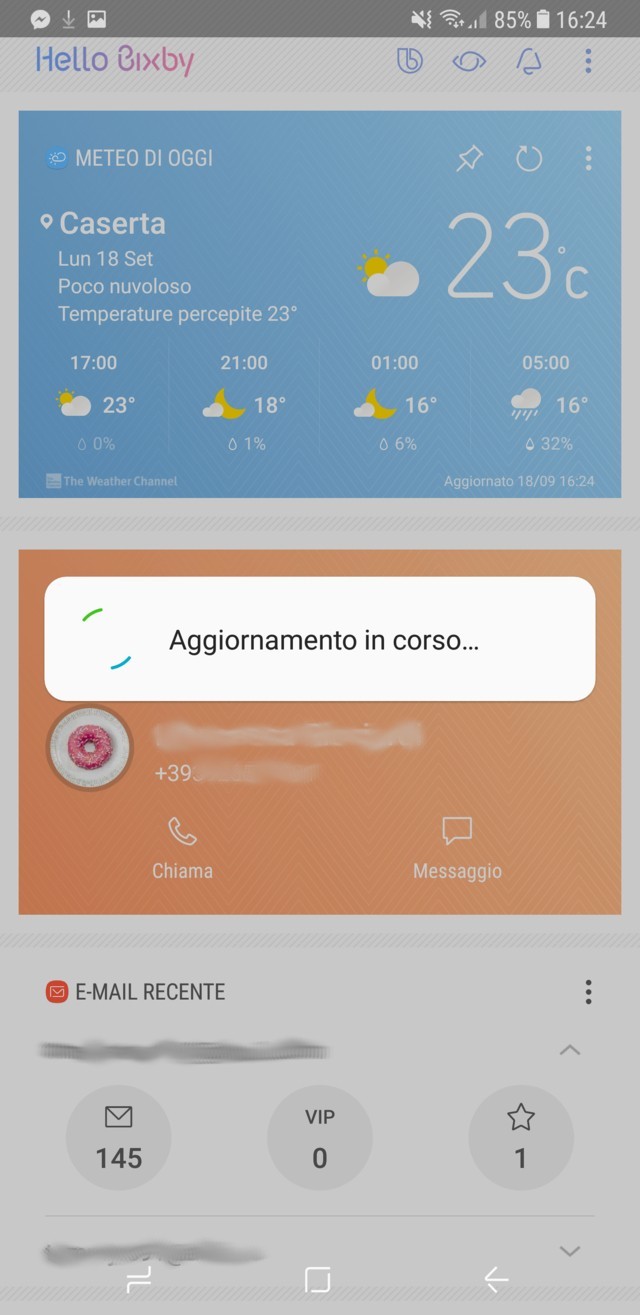Expand the second email account
Screen dimensions: 640x1315
[570, 1251]
